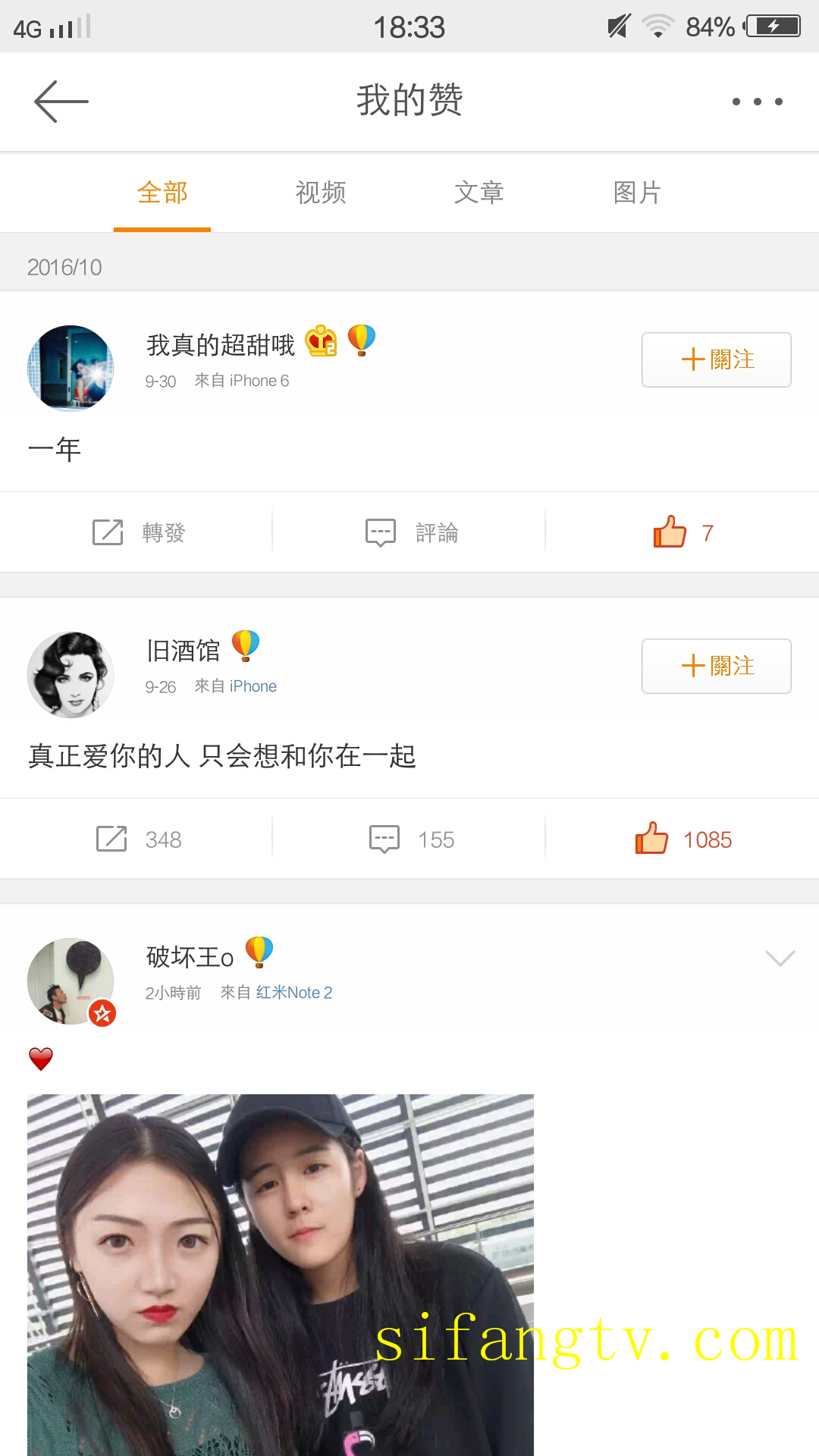Open the three-dot overflow menu
Screen dimensions: 819x1456
click(757, 102)
